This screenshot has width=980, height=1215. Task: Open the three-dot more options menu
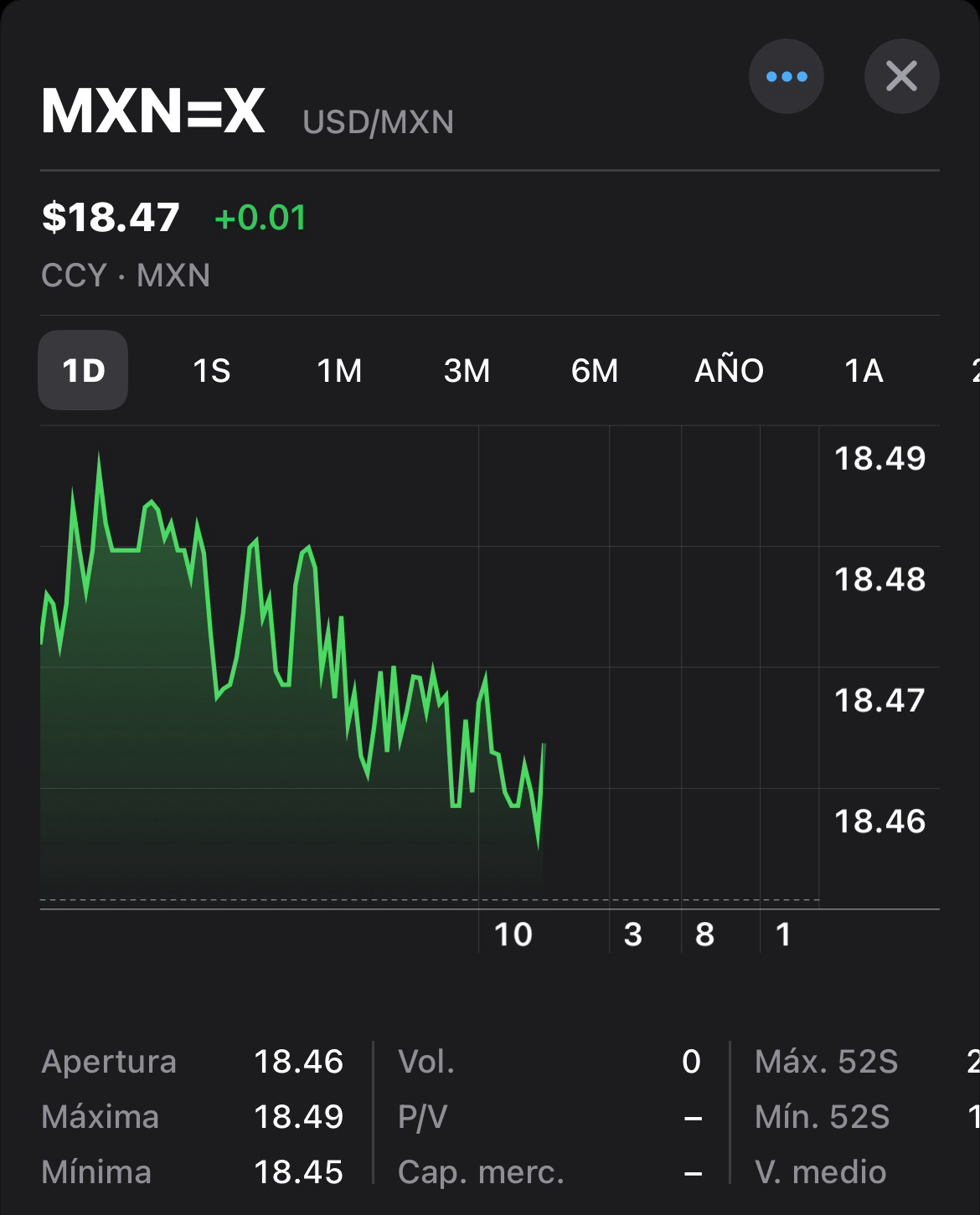coord(786,77)
